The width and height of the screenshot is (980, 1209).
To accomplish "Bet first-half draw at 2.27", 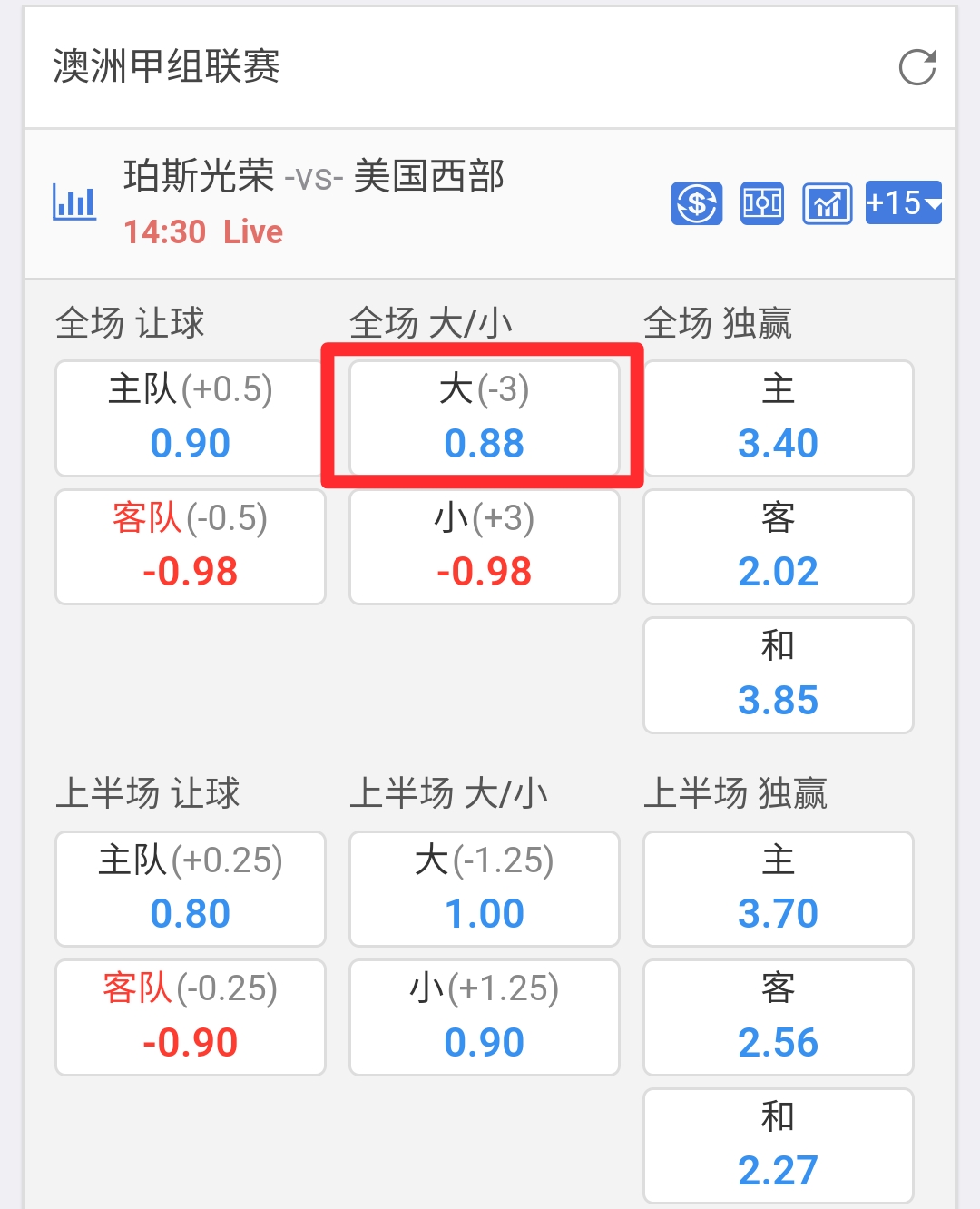I will (778, 1145).
